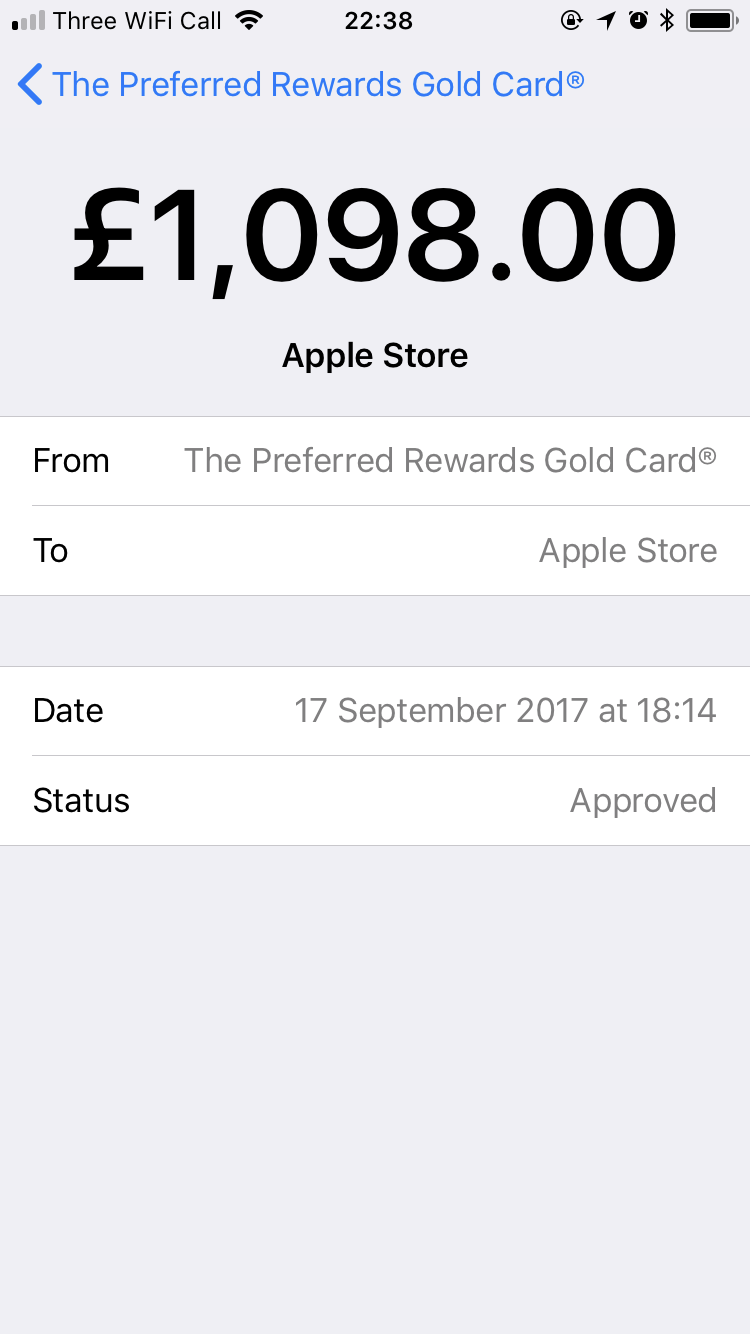The width and height of the screenshot is (750, 1334).
Task: Go back to The Preferred Rewards Gold Card
Action: click(x=300, y=85)
